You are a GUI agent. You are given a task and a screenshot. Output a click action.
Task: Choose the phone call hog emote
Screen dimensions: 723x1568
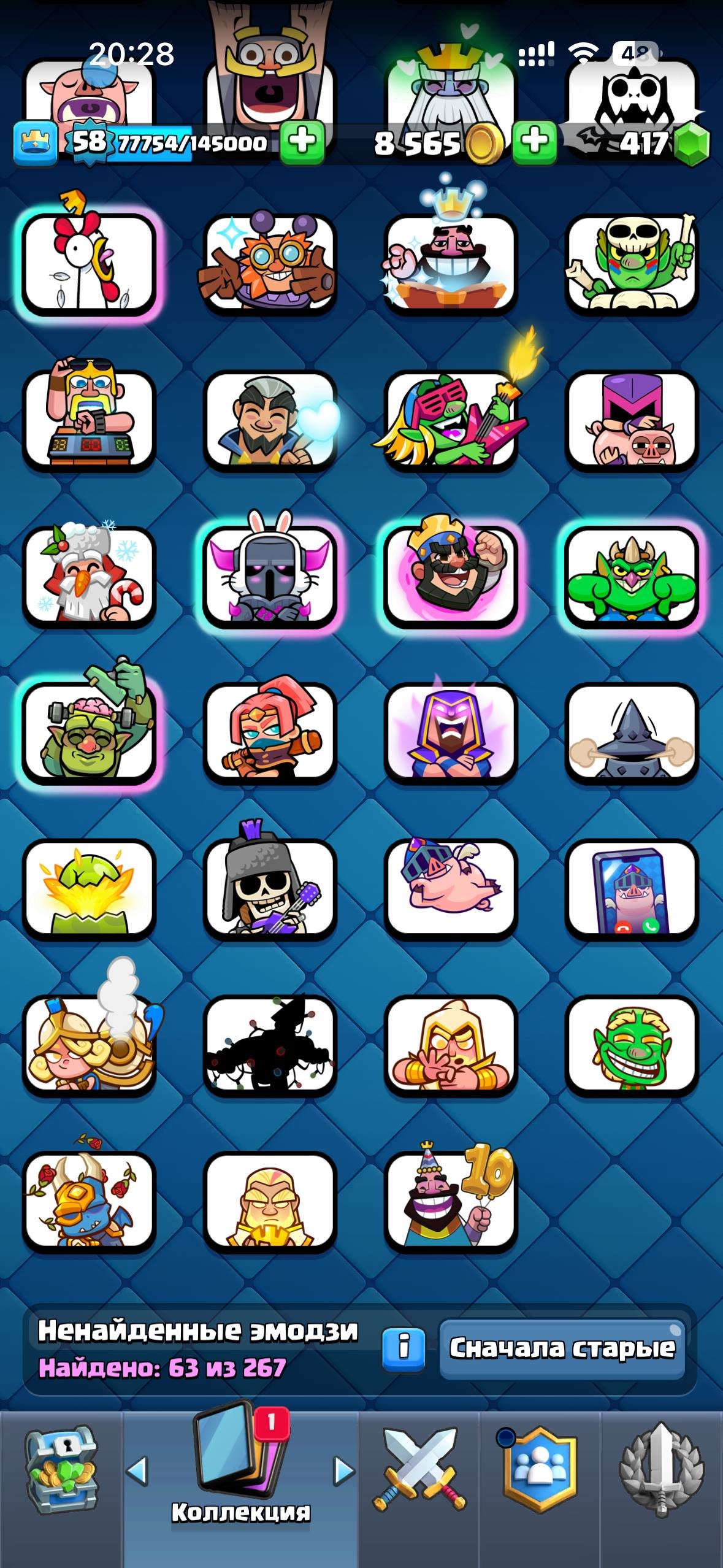[x=632, y=888]
